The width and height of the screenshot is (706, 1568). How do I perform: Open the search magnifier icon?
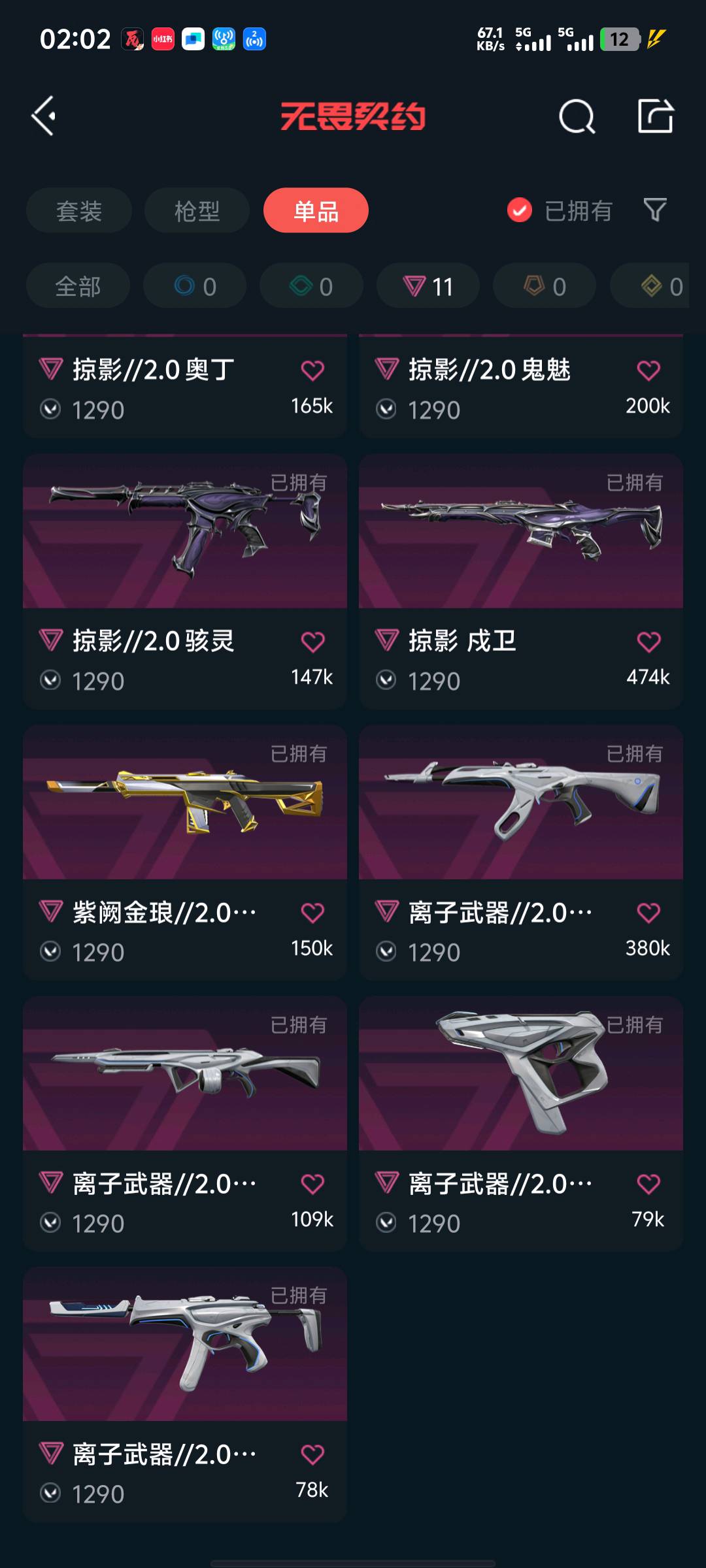click(577, 117)
